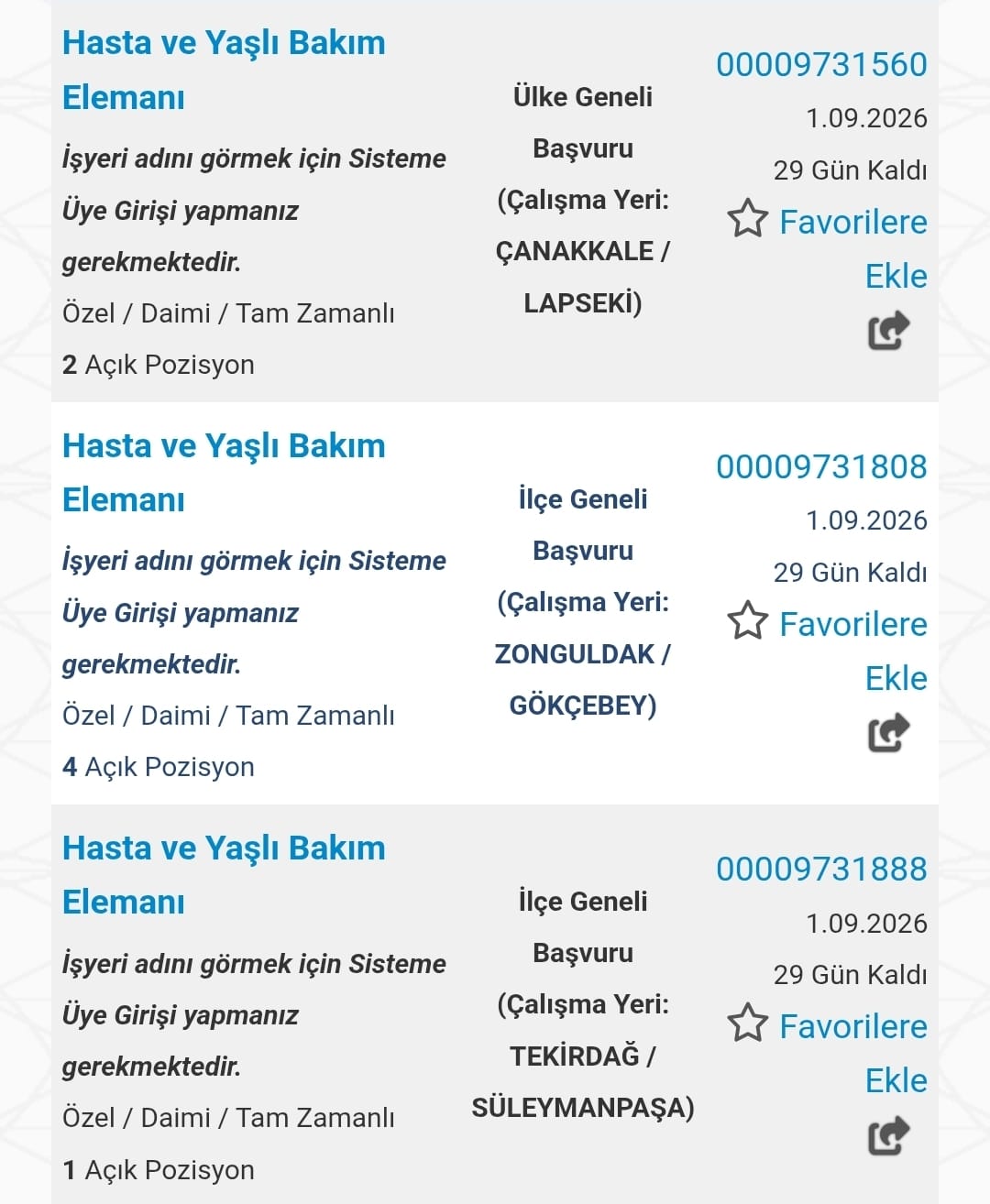Open job number 00009731808

pos(821,466)
